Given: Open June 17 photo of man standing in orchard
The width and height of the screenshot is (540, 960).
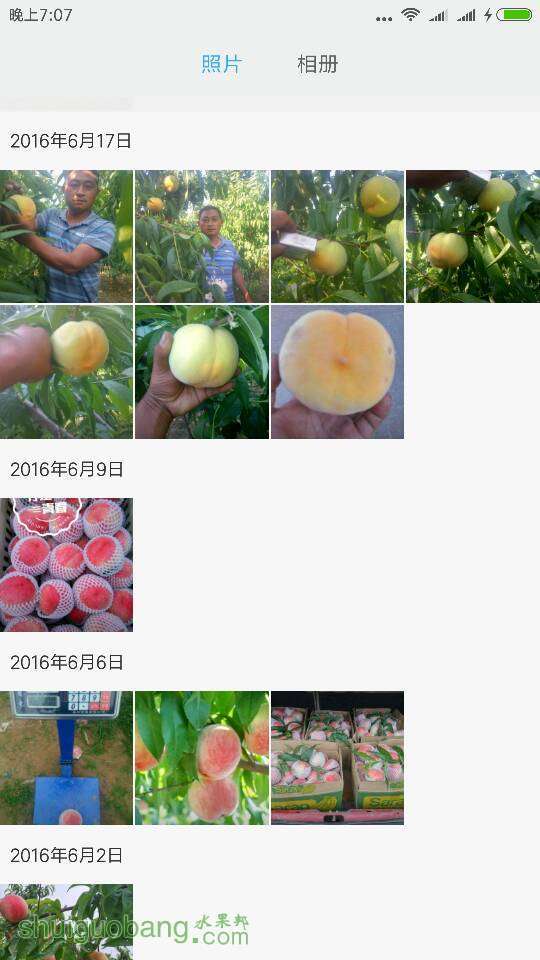Looking at the screenshot, I should (x=202, y=236).
